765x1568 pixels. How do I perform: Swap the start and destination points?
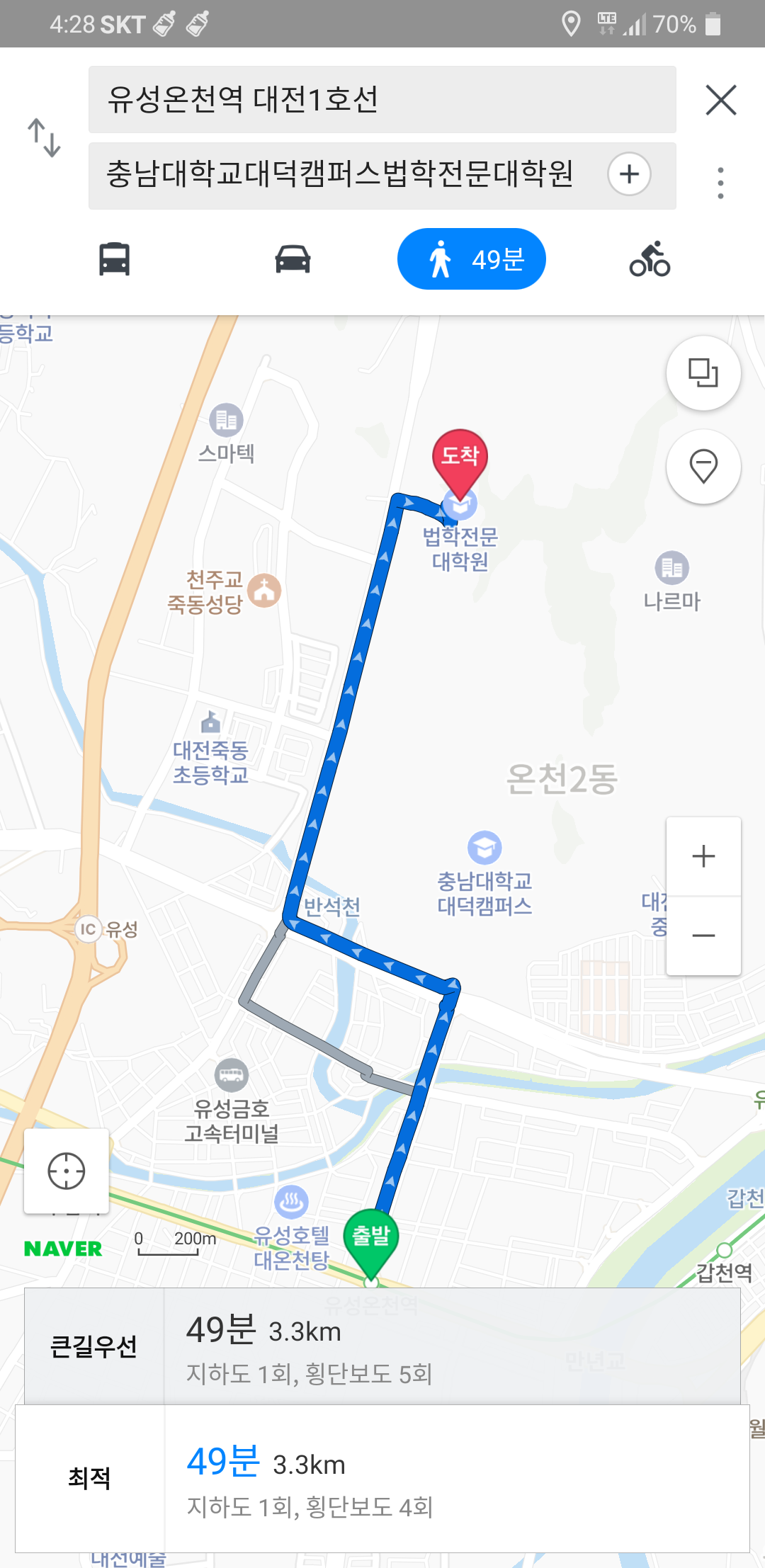(x=44, y=137)
